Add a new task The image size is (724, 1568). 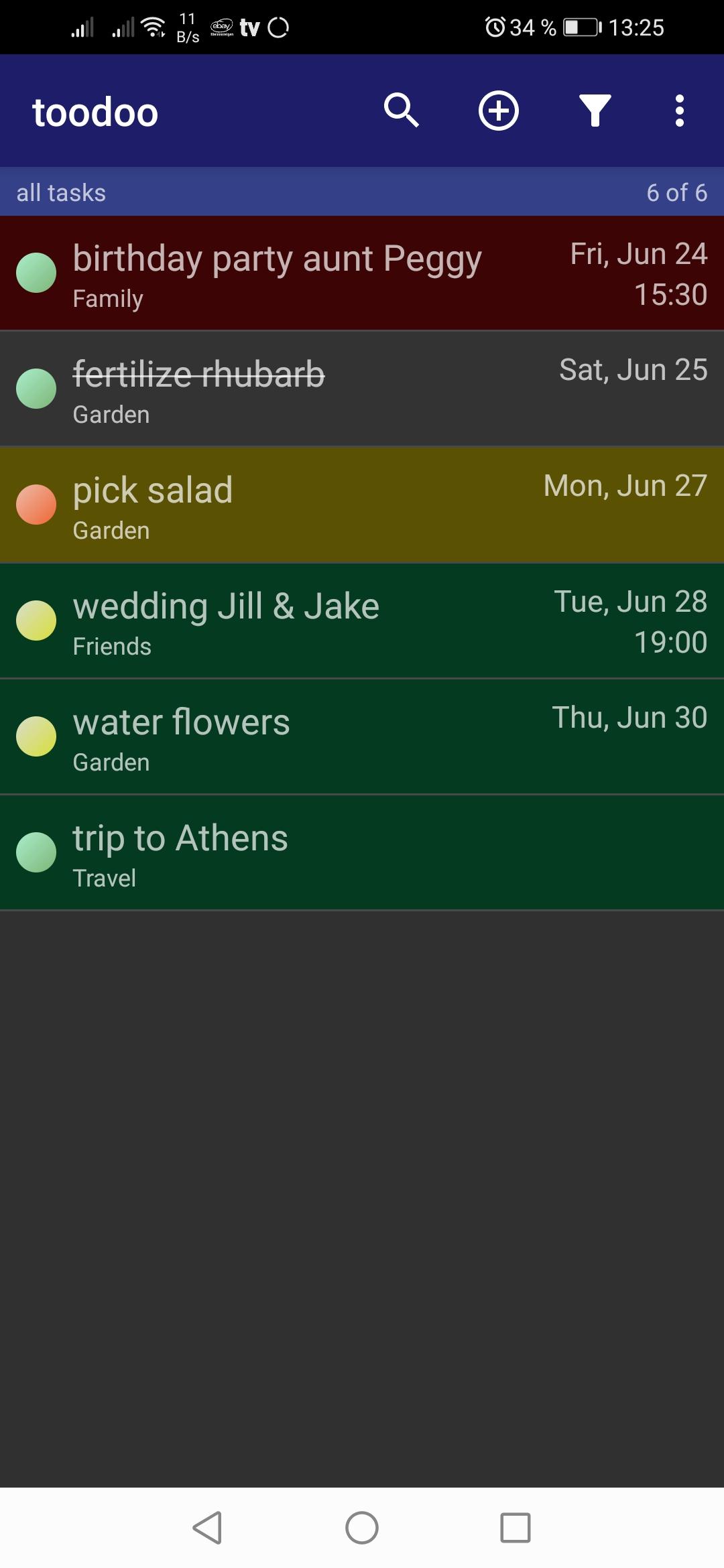(498, 111)
